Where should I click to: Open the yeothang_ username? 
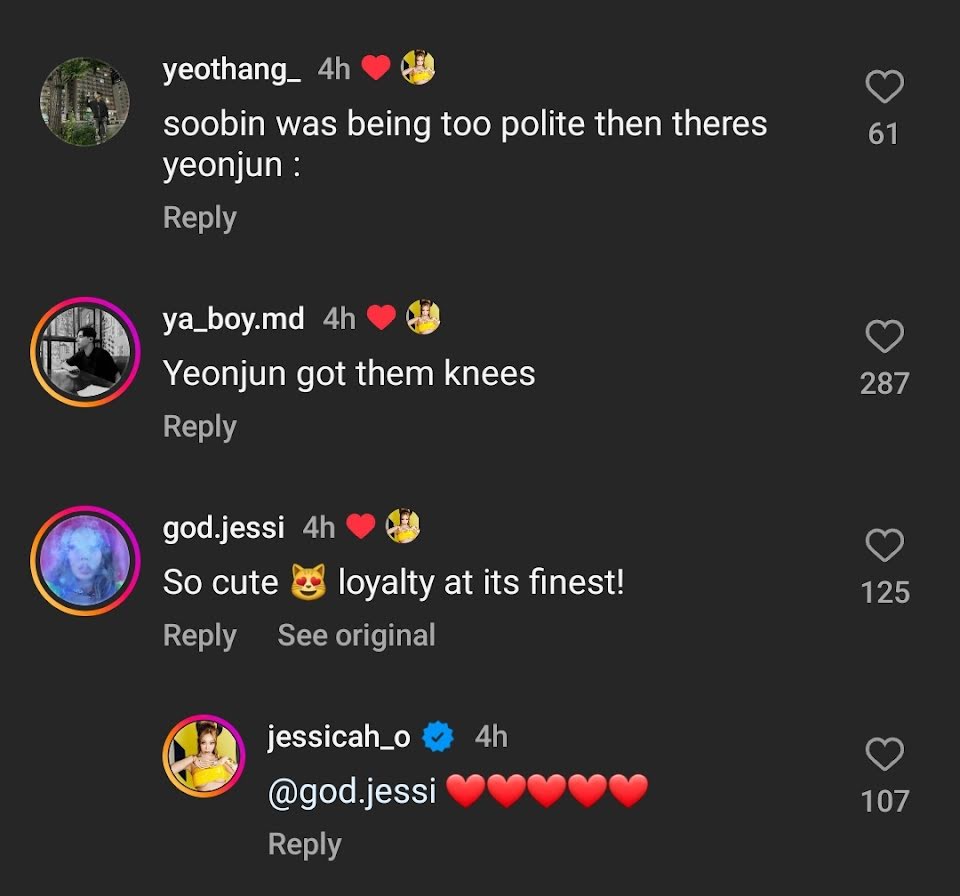[x=230, y=69]
